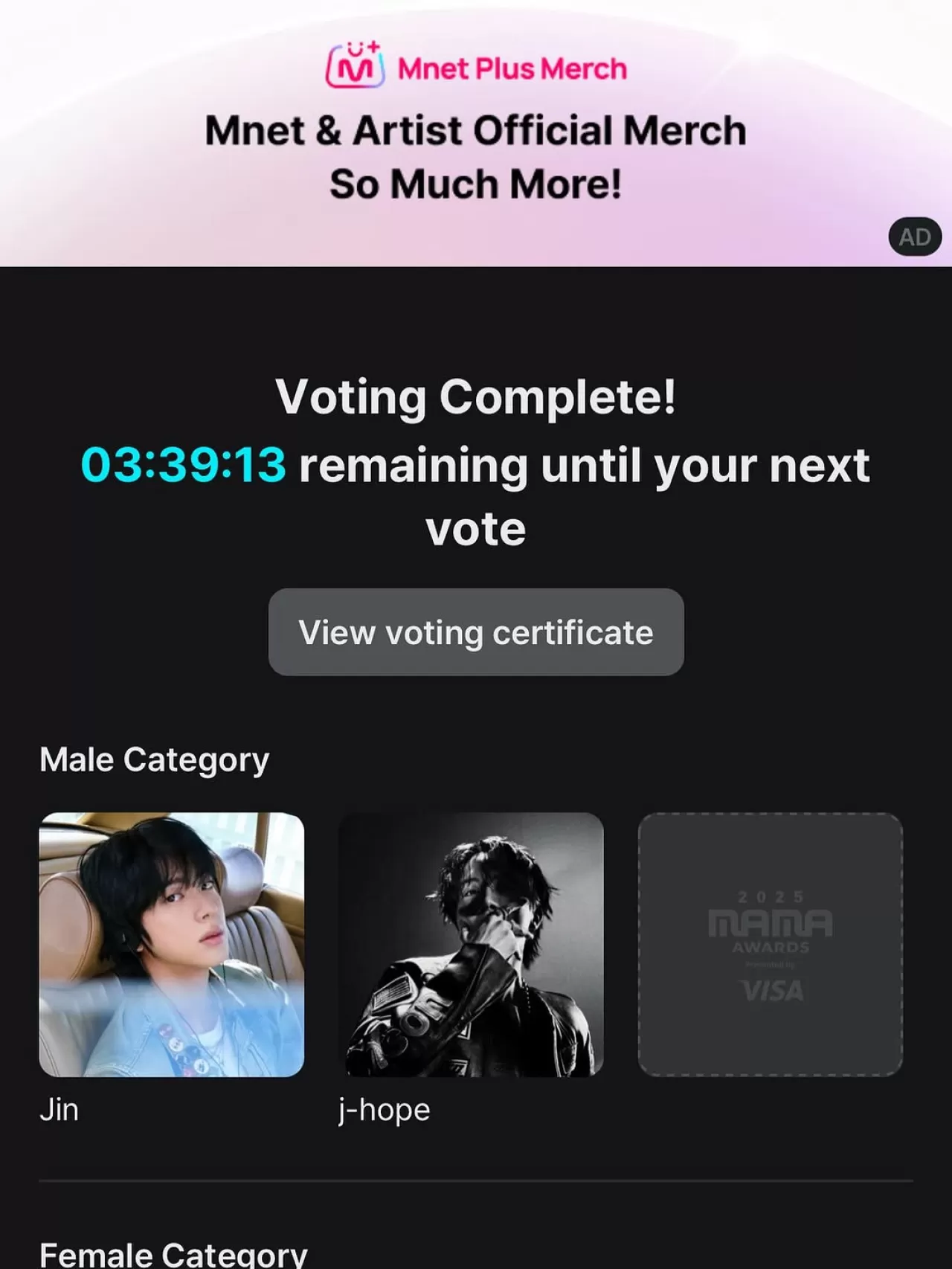Tap the empty MAMA Awards slot
The height and width of the screenshot is (1269, 952).
click(771, 945)
